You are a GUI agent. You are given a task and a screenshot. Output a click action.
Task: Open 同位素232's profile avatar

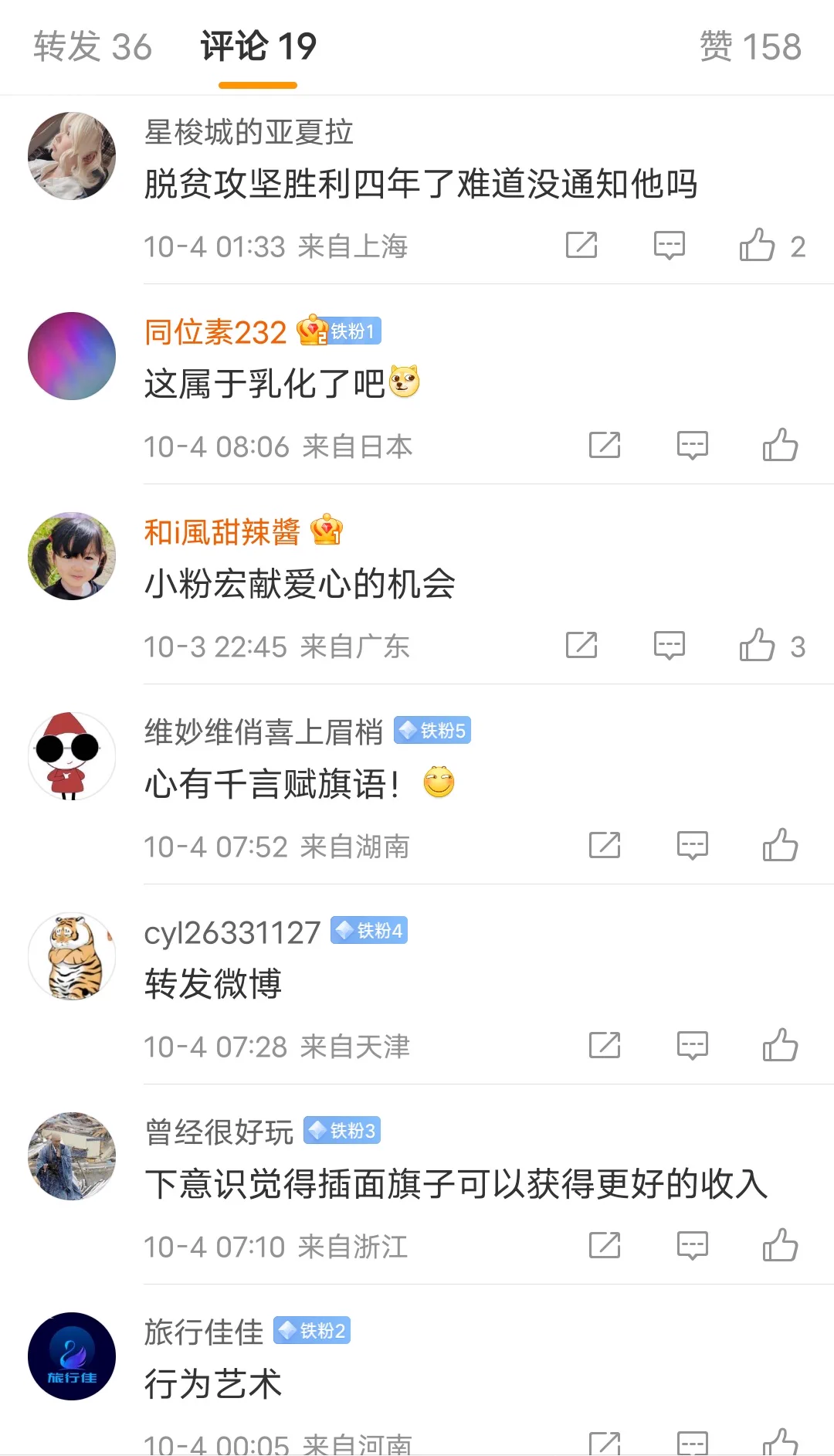(x=72, y=356)
